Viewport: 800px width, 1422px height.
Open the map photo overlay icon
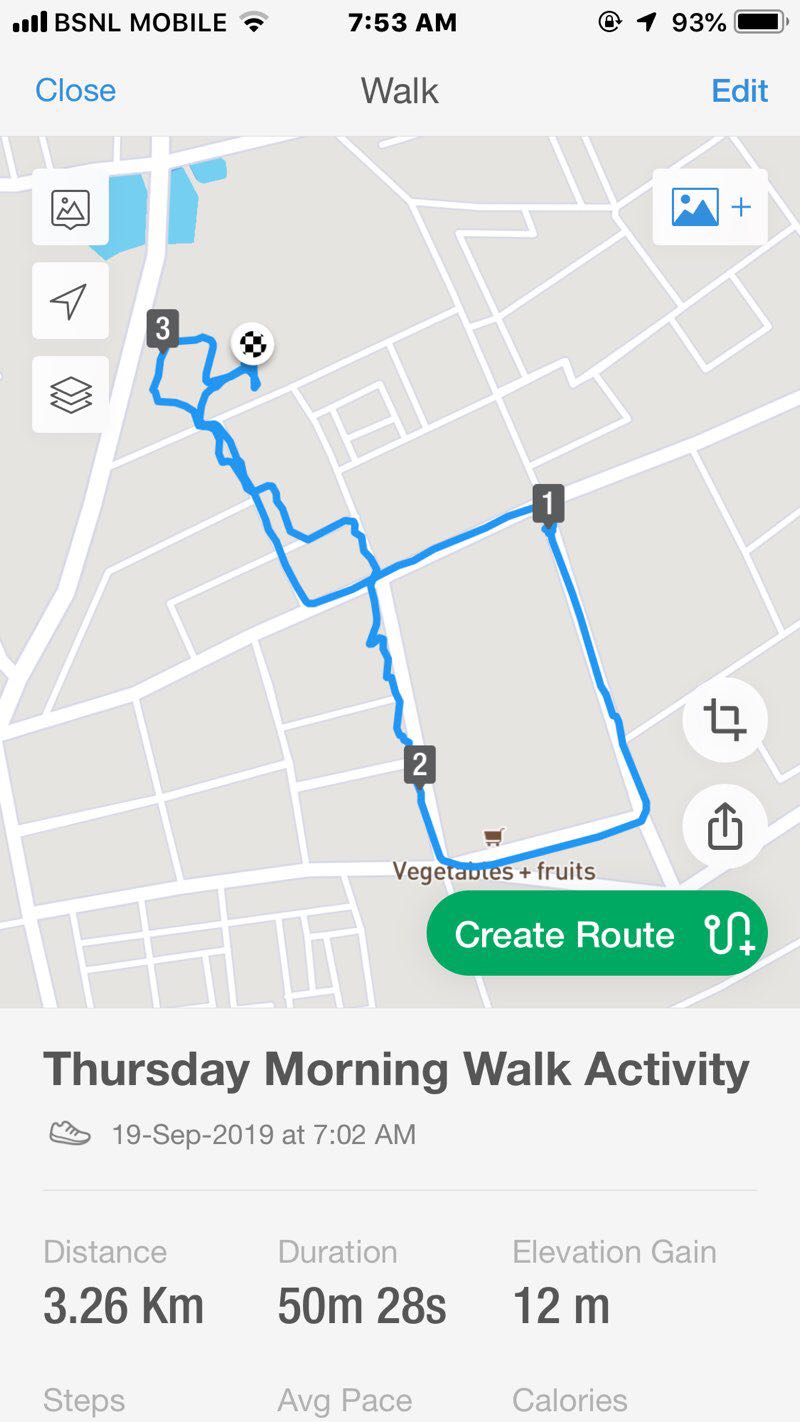pos(70,208)
